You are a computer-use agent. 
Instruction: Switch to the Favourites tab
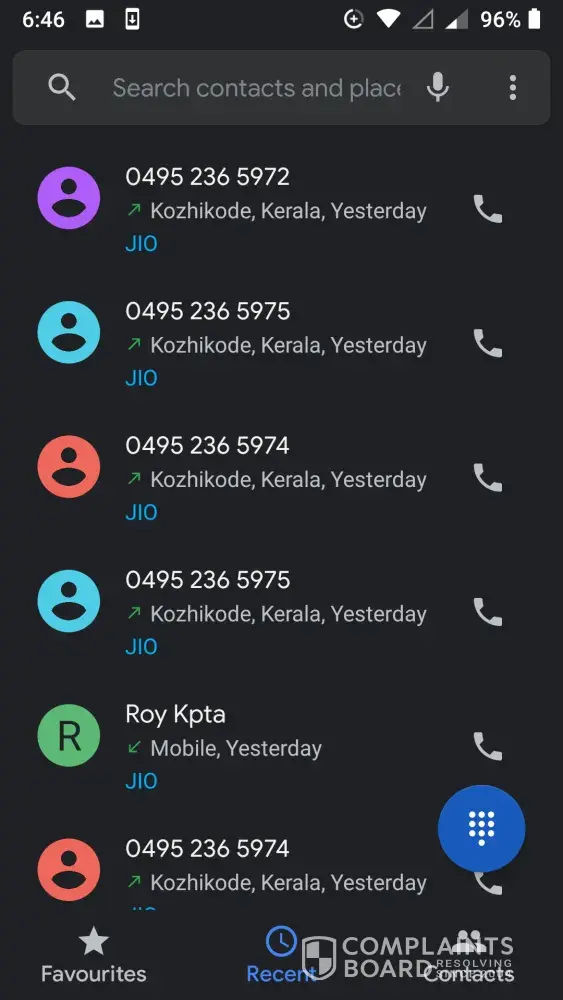tap(94, 955)
